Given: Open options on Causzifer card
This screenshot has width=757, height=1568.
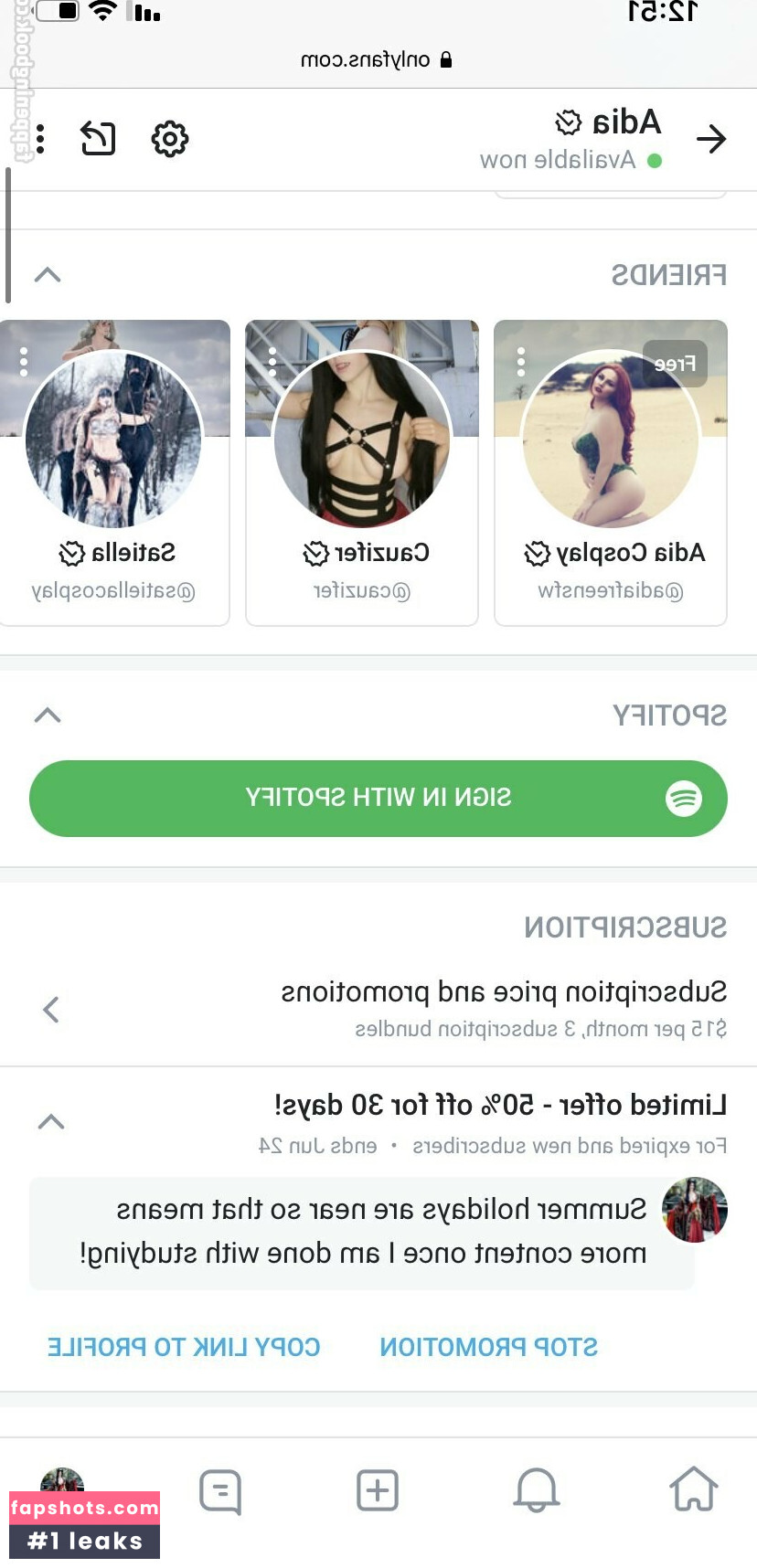Looking at the screenshot, I should pos(272,362).
